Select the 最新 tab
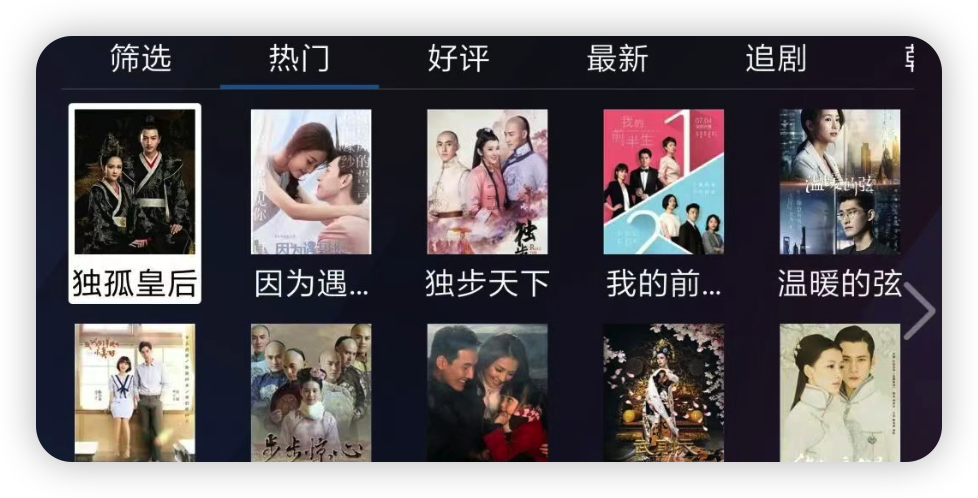Viewport: 978px width, 498px height. (x=617, y=59)
